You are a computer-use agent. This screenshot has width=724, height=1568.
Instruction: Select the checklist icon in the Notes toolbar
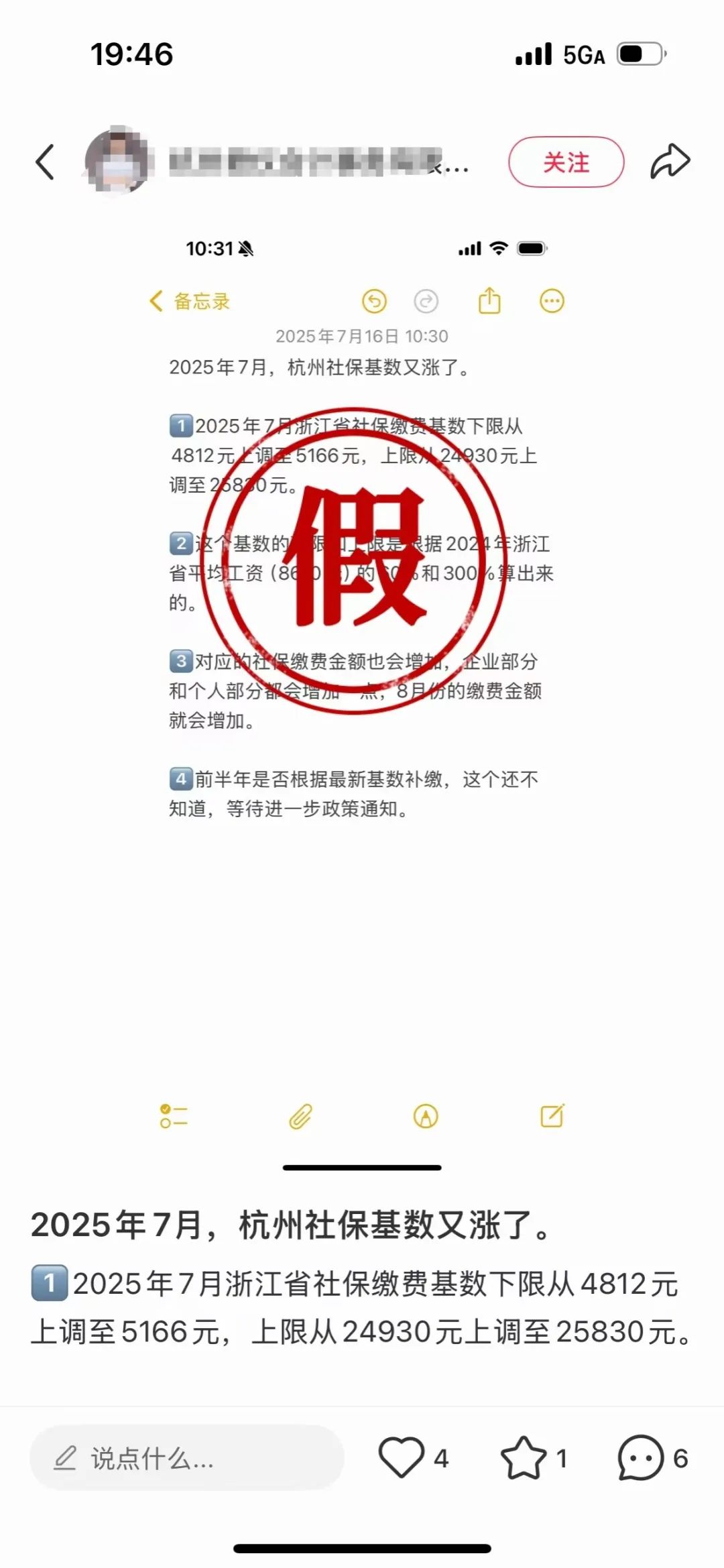click(x=173, y=1115)
